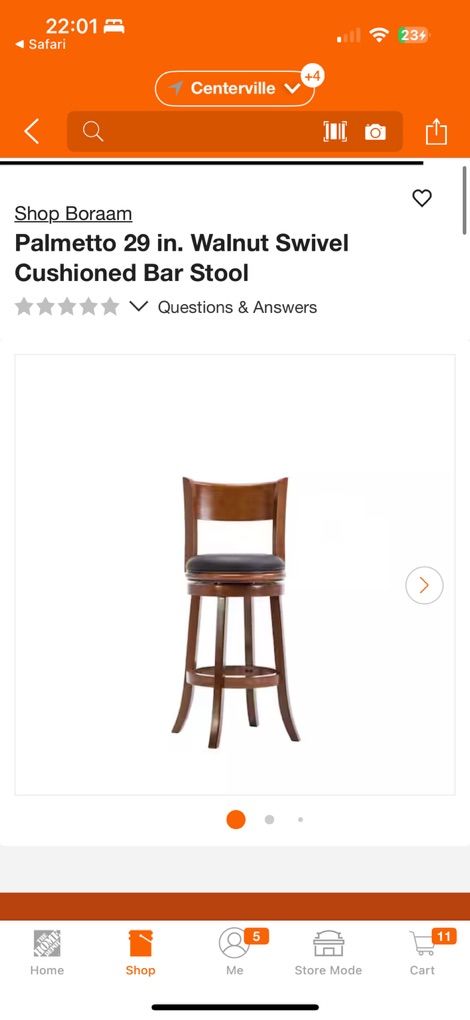
Task: Share this bar stool product
Action: click(x=436, y=131)
